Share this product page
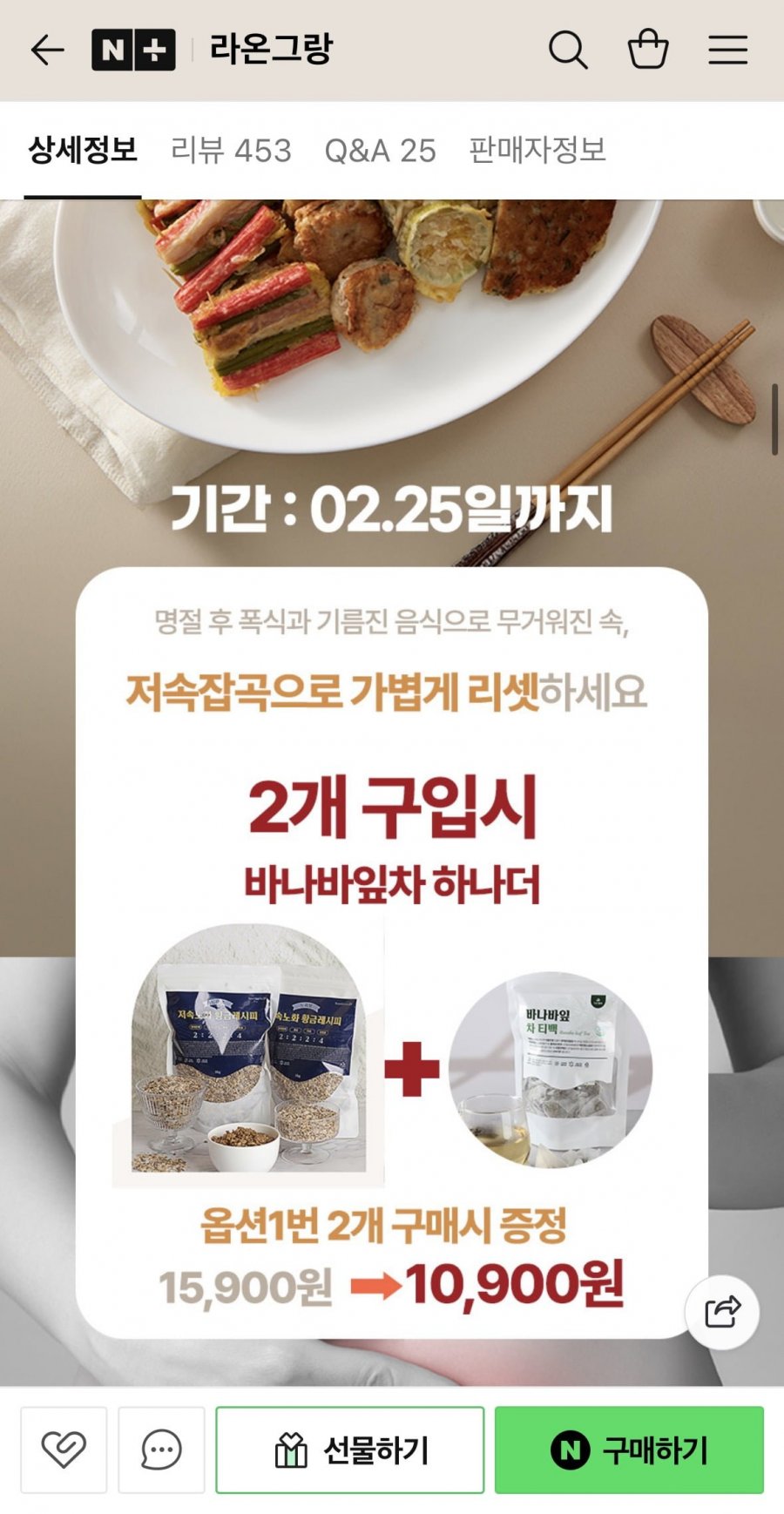Viewport: 784px width, 1514px height. click(x=722, y=1312)
